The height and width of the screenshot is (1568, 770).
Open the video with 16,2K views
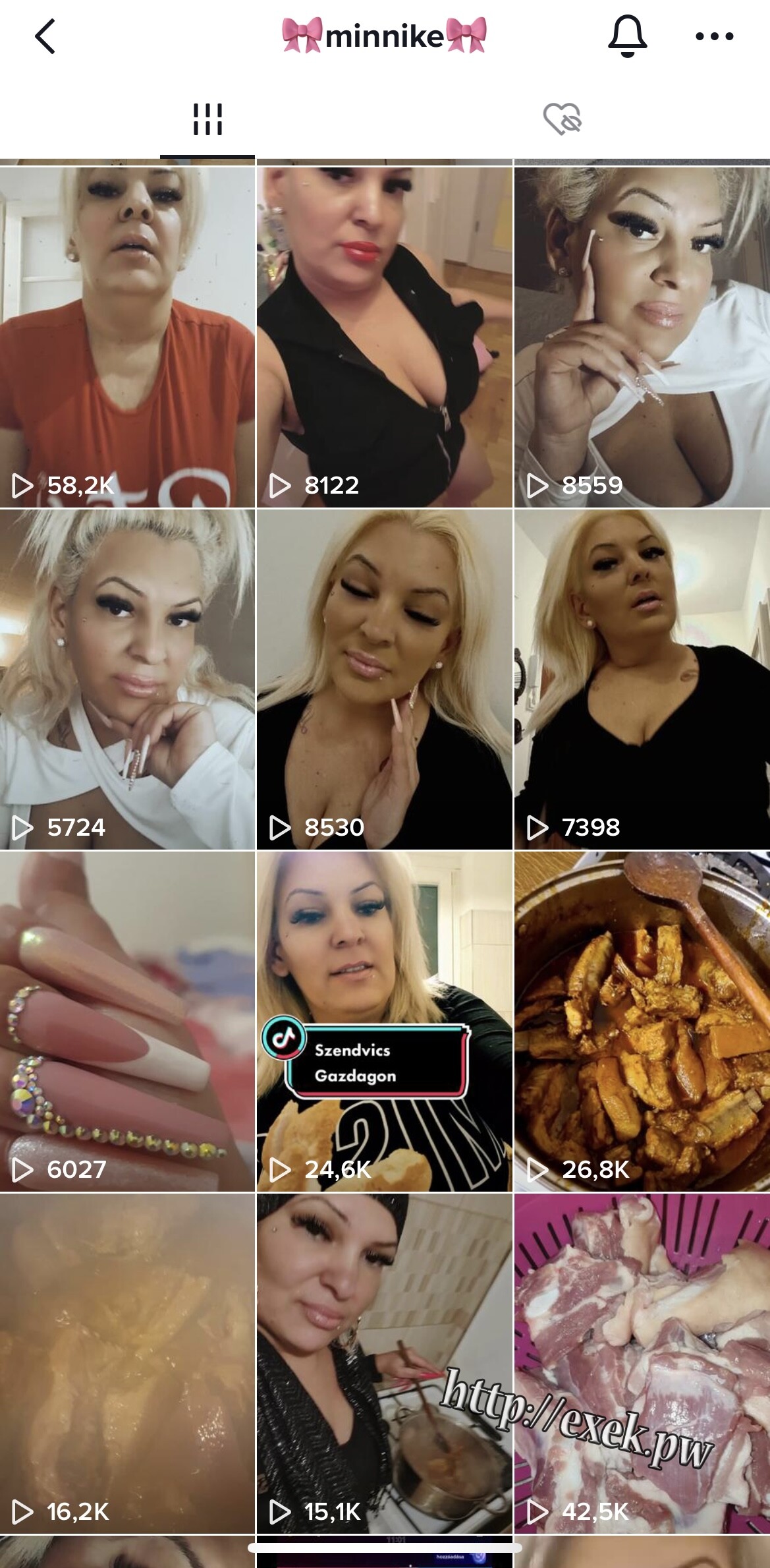(x=127, y=1364)
